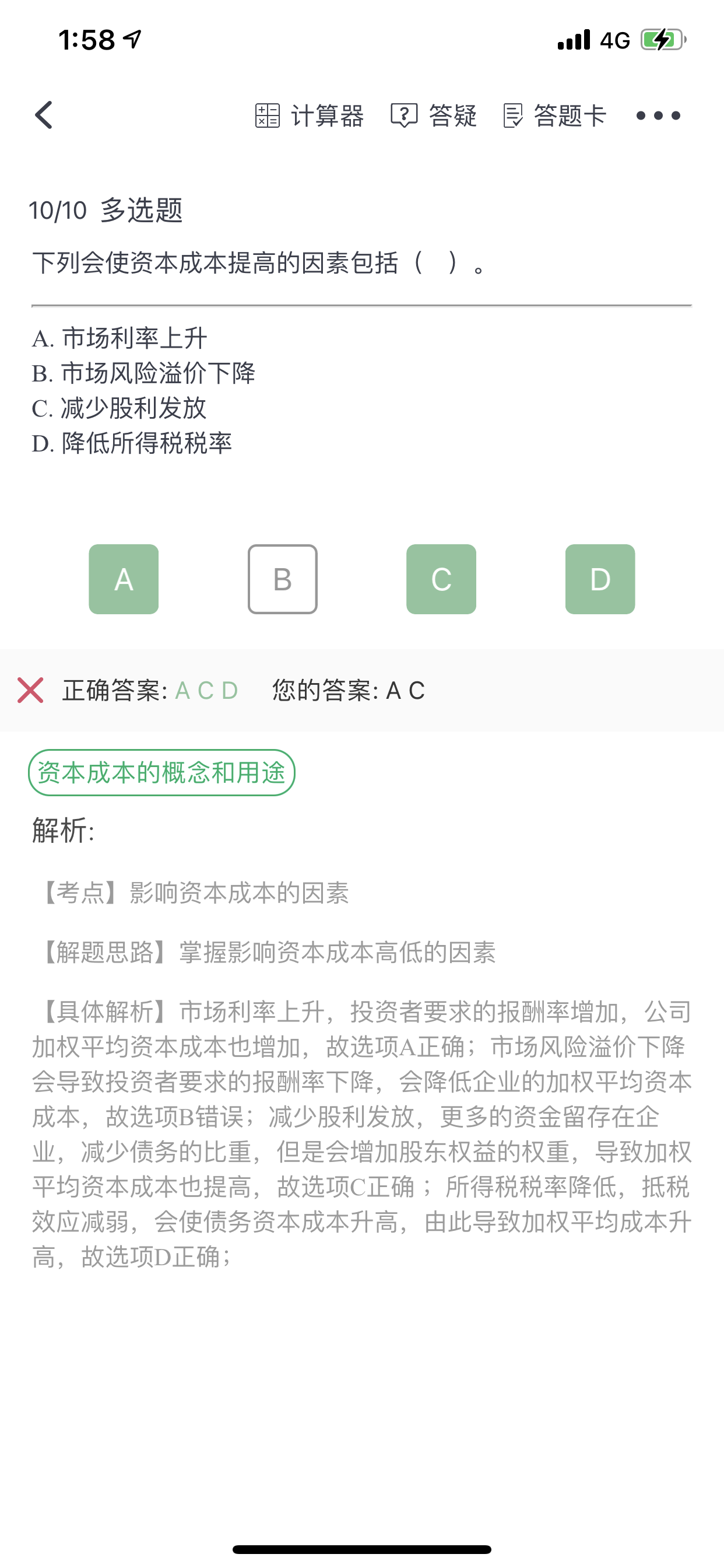
Task: Open the three-dot more options menu
Action: [x=658, y=116]
